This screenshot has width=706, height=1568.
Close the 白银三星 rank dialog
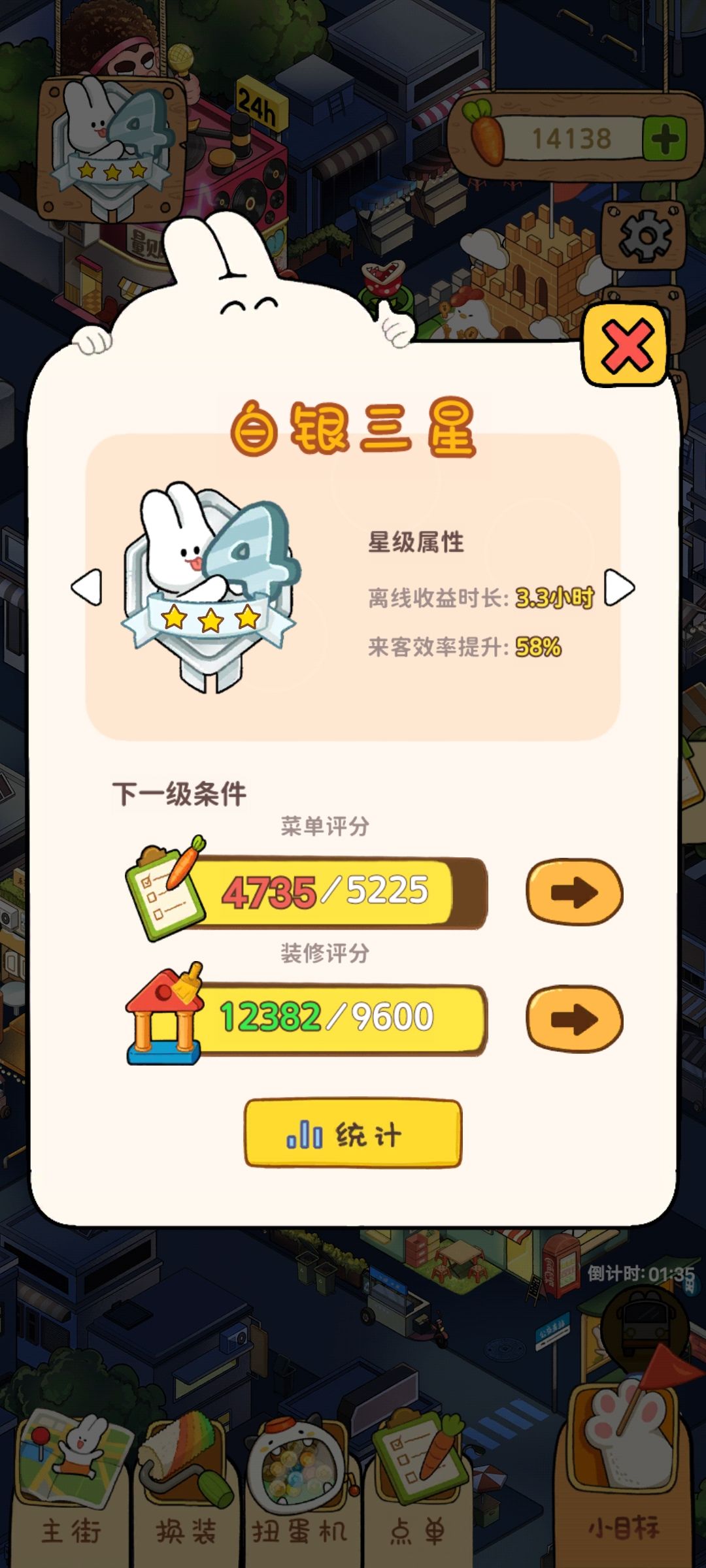pyautogui.click(x=626, y=345)
